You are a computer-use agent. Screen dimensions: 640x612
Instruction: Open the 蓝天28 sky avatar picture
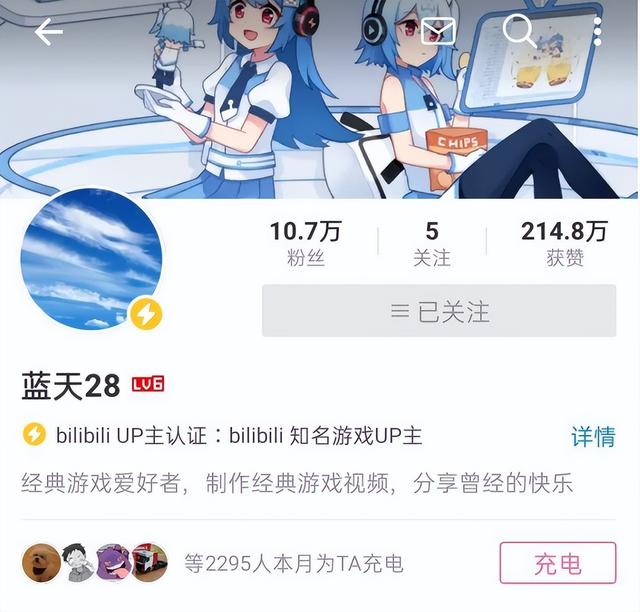coord(91,259)
